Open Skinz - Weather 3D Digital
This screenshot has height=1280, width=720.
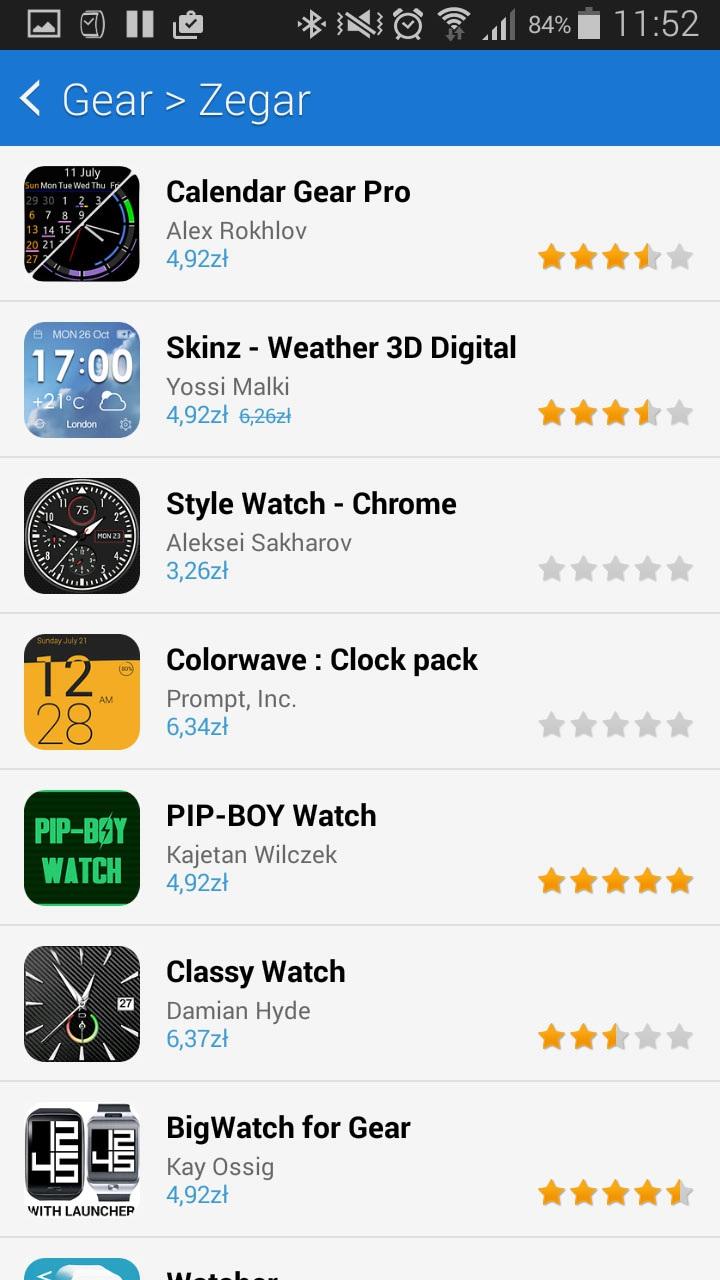(x=340, y=348)
